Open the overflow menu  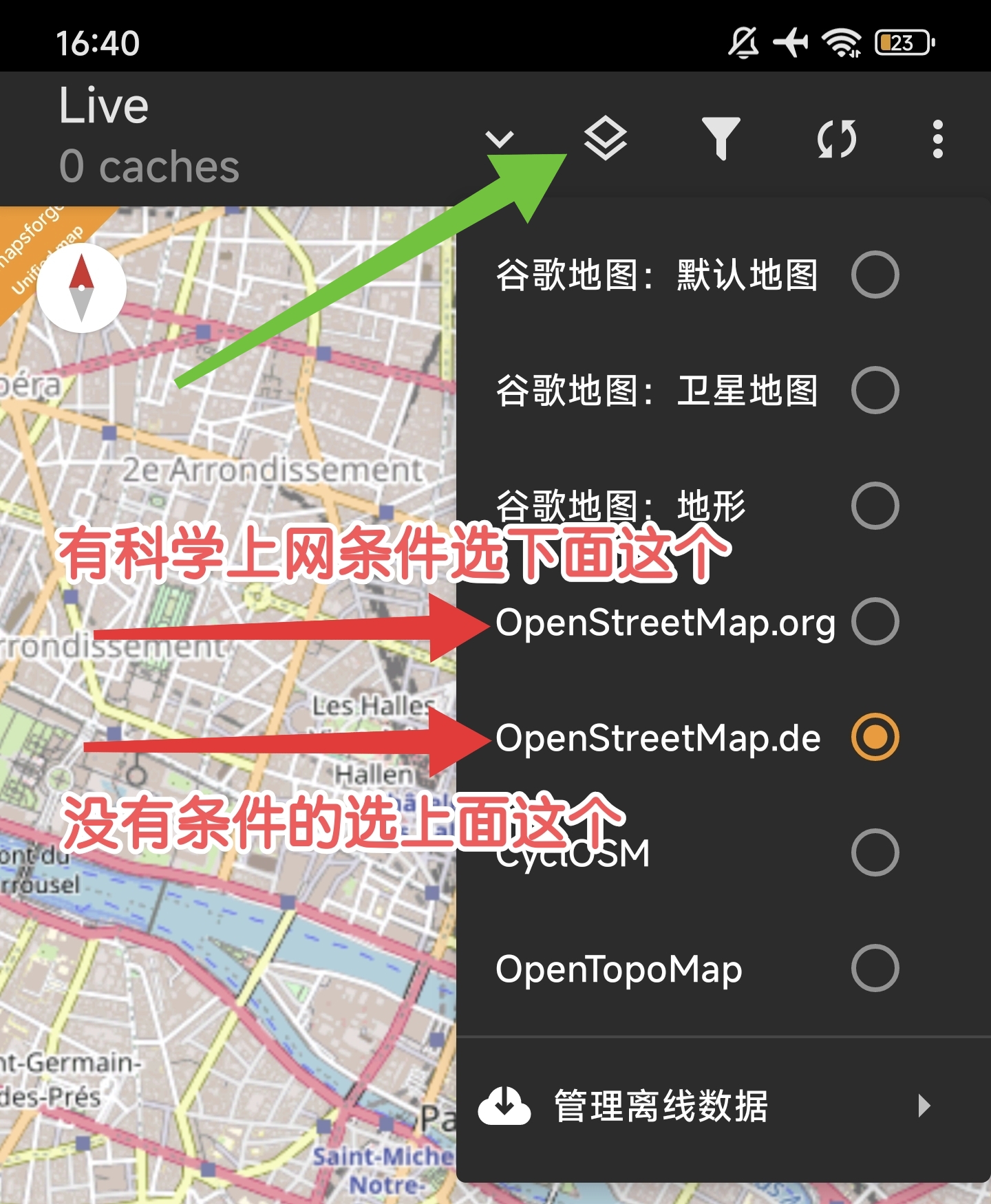[937, 139]
